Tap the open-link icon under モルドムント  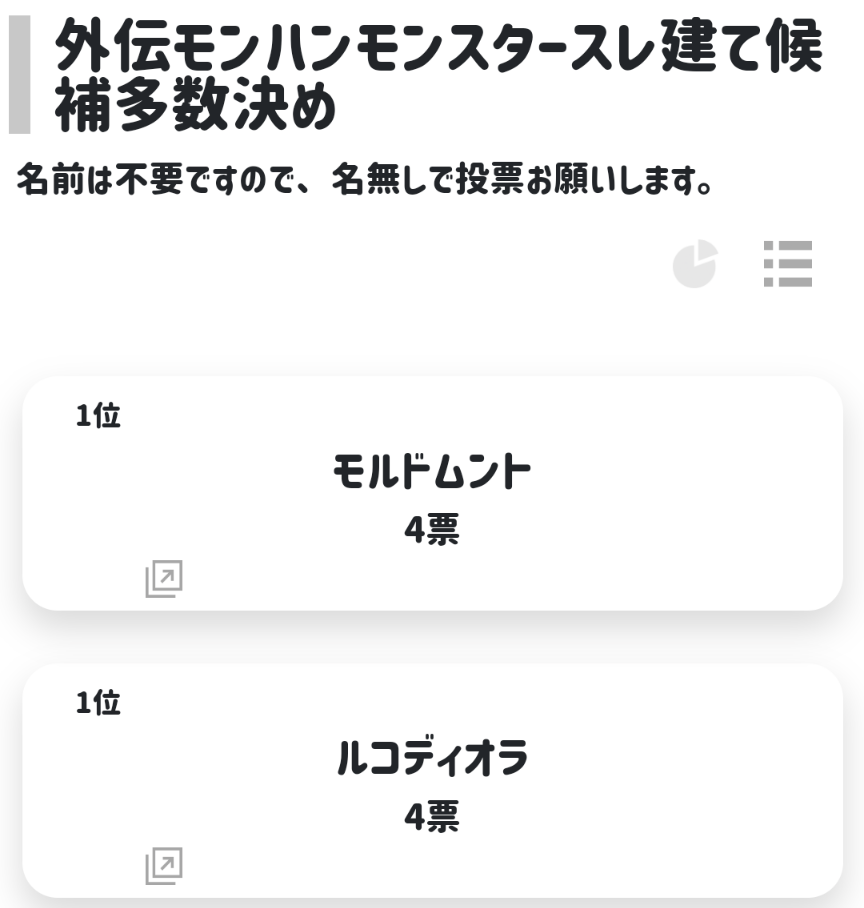point(164,579)
